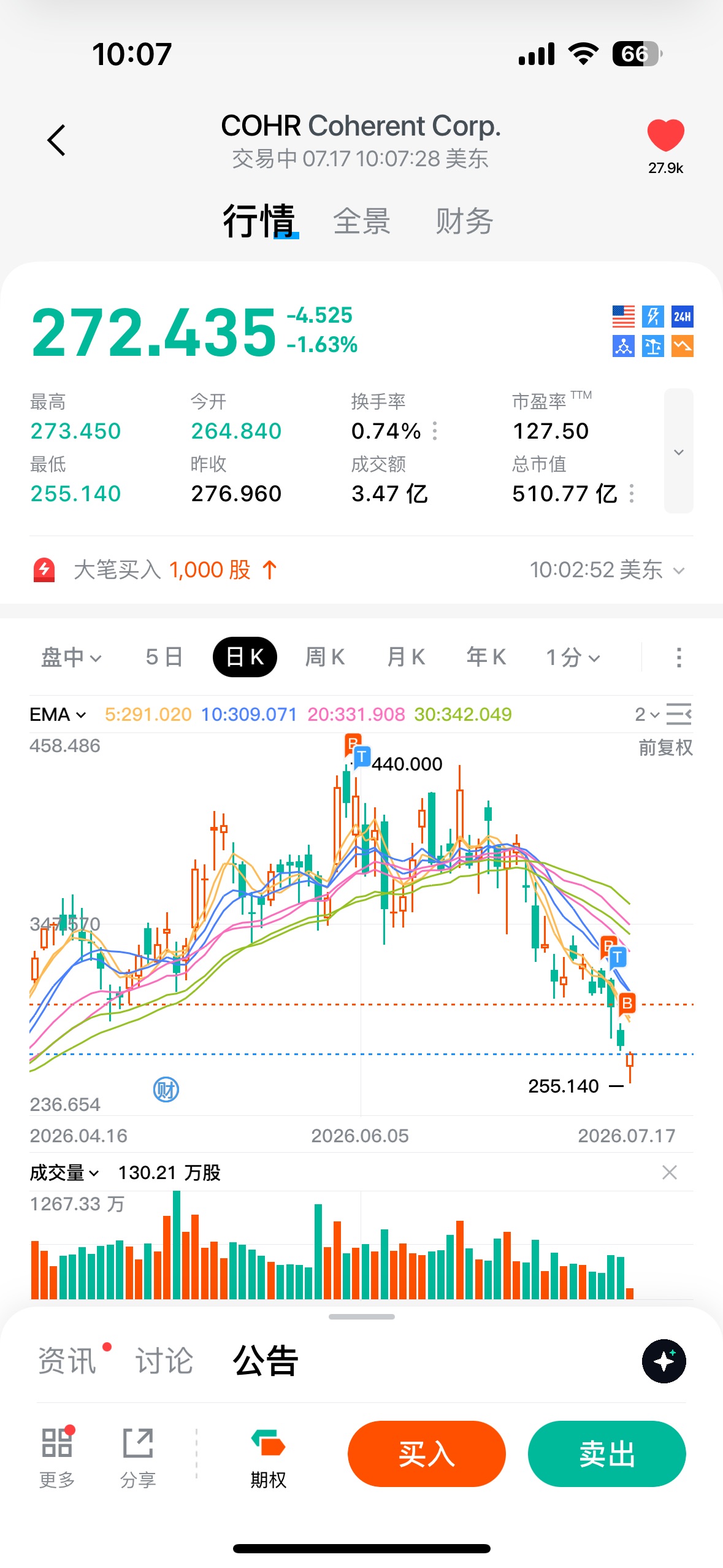Image resolution: width=723 pixels, height=1568 pixels.
Task: Select the 年K chart period
Action: pos(486,658)
